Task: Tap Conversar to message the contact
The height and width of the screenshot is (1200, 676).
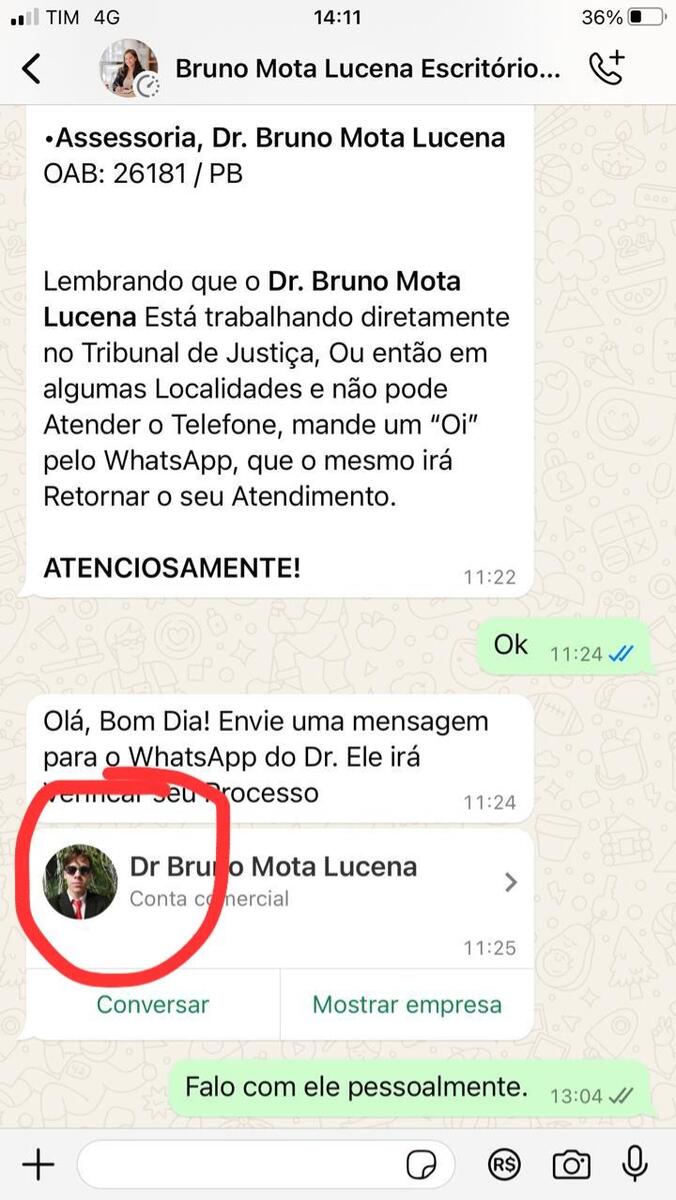Action: [152, 1004]
